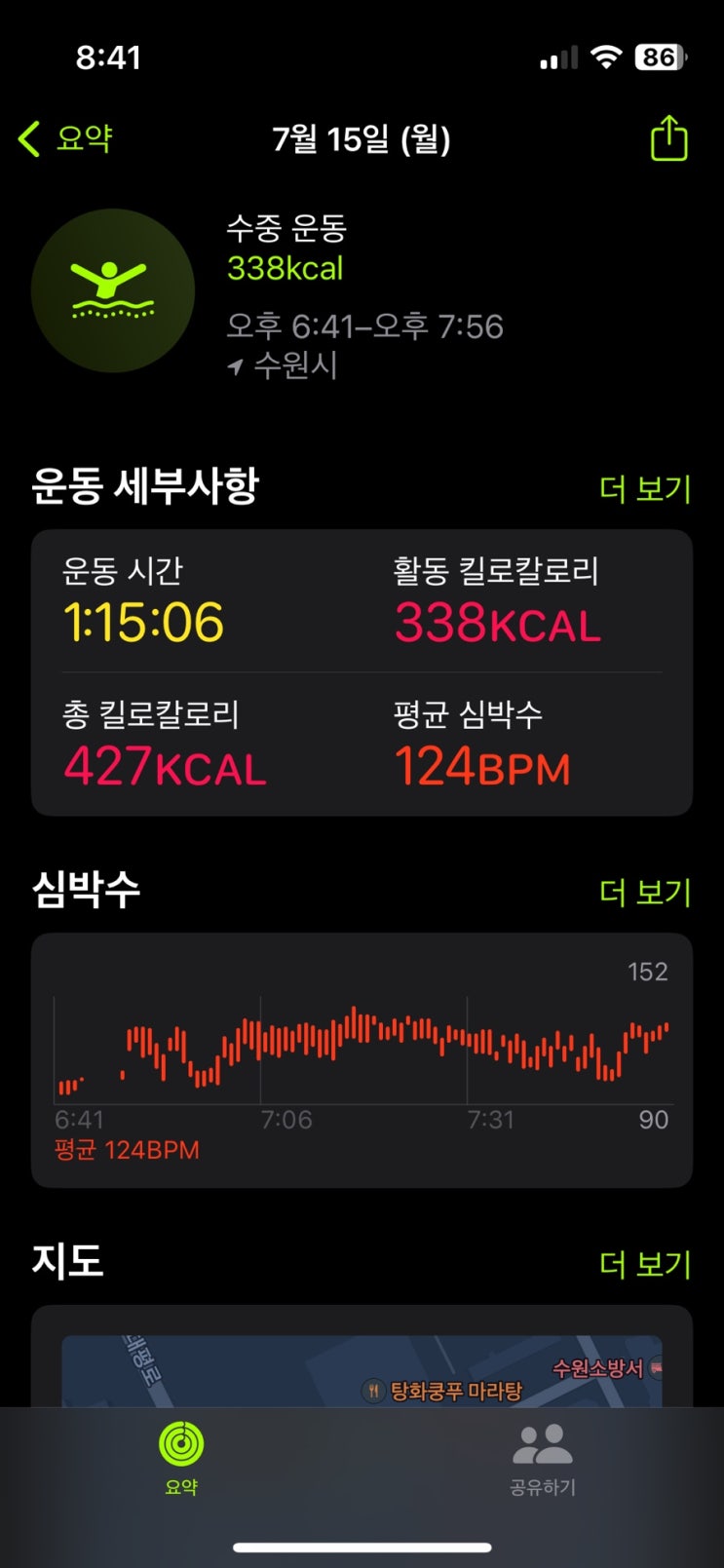Switch to the 요약 tab
The height and width of the screenshot is (1568, 724).
tap(181, 1458)
